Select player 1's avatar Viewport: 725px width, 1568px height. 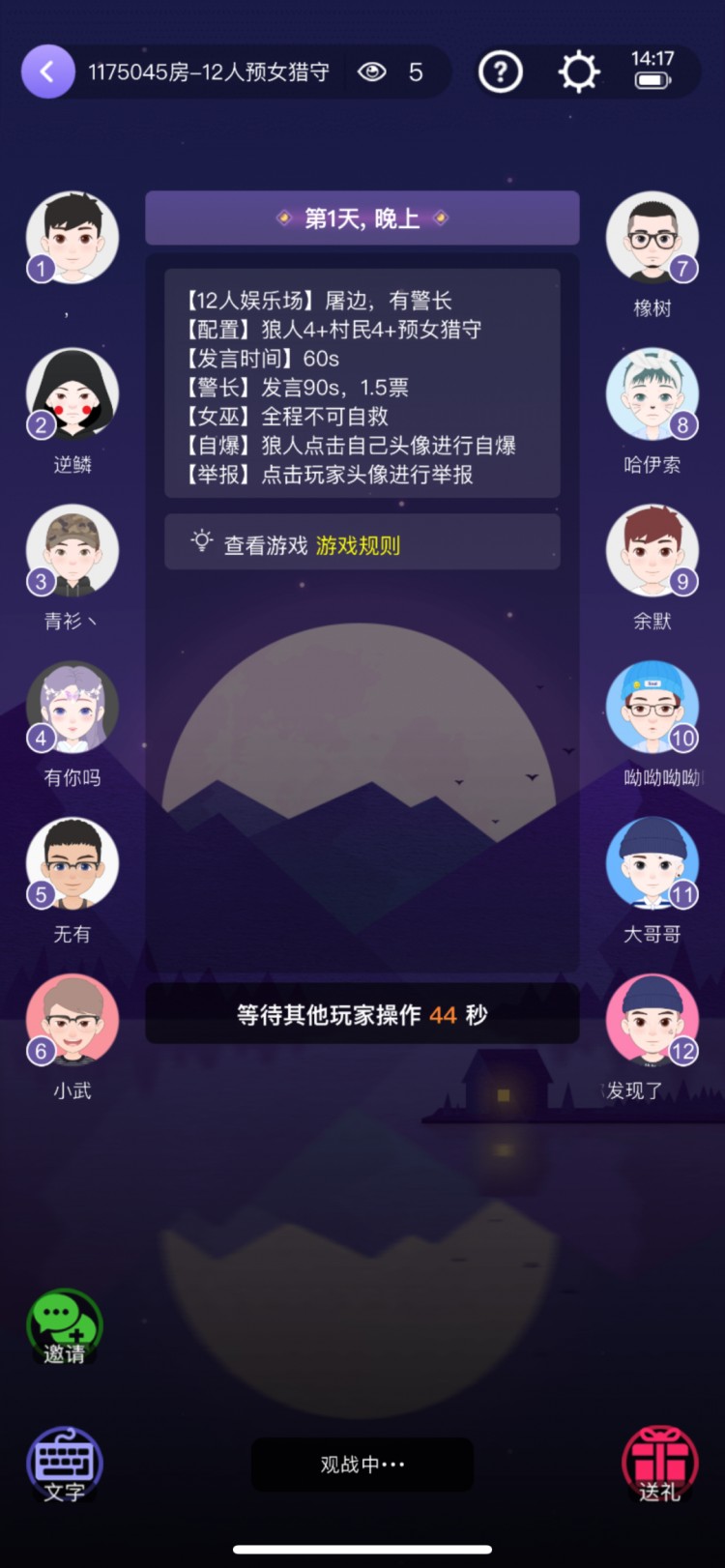(x=72, y=237)
